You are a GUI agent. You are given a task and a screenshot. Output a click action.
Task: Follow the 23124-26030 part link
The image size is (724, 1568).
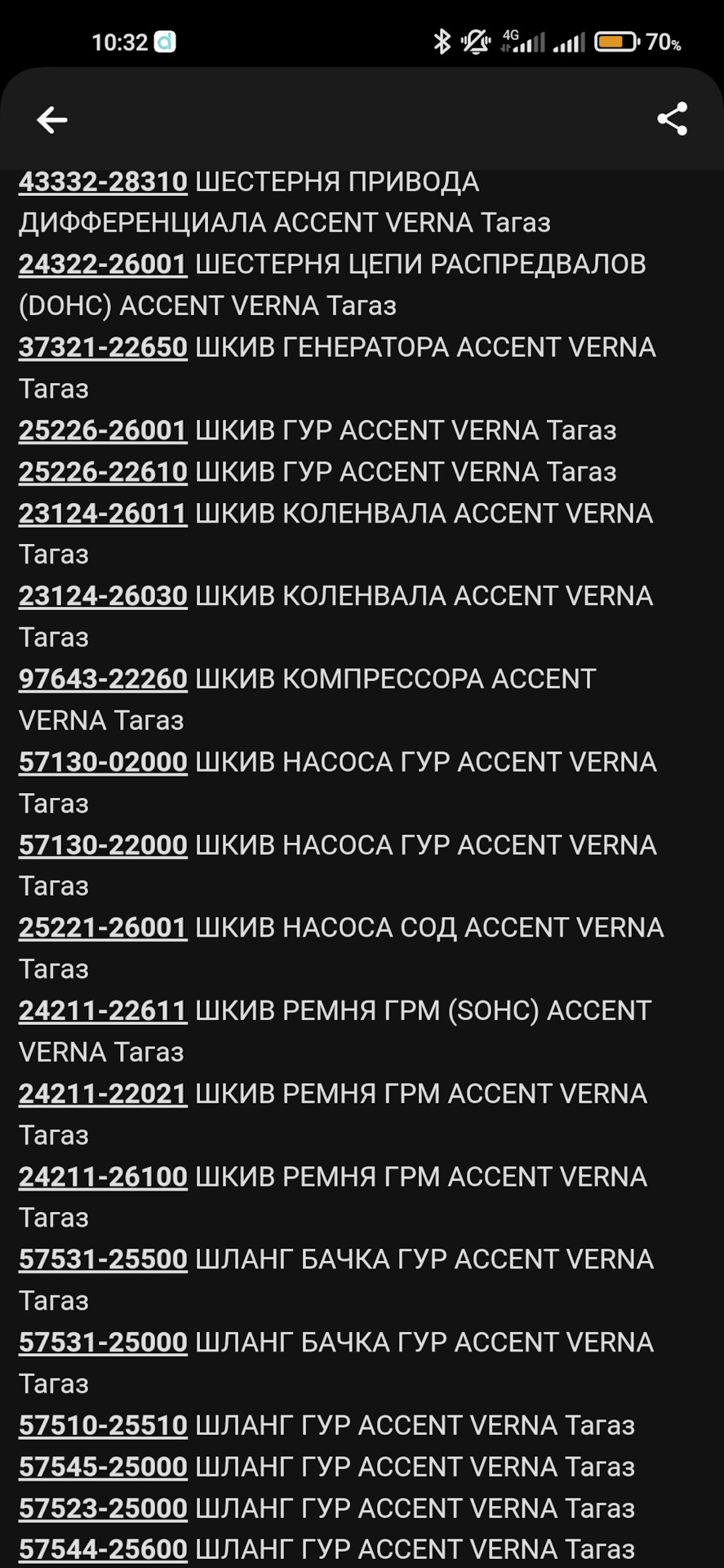coord(103,596)
